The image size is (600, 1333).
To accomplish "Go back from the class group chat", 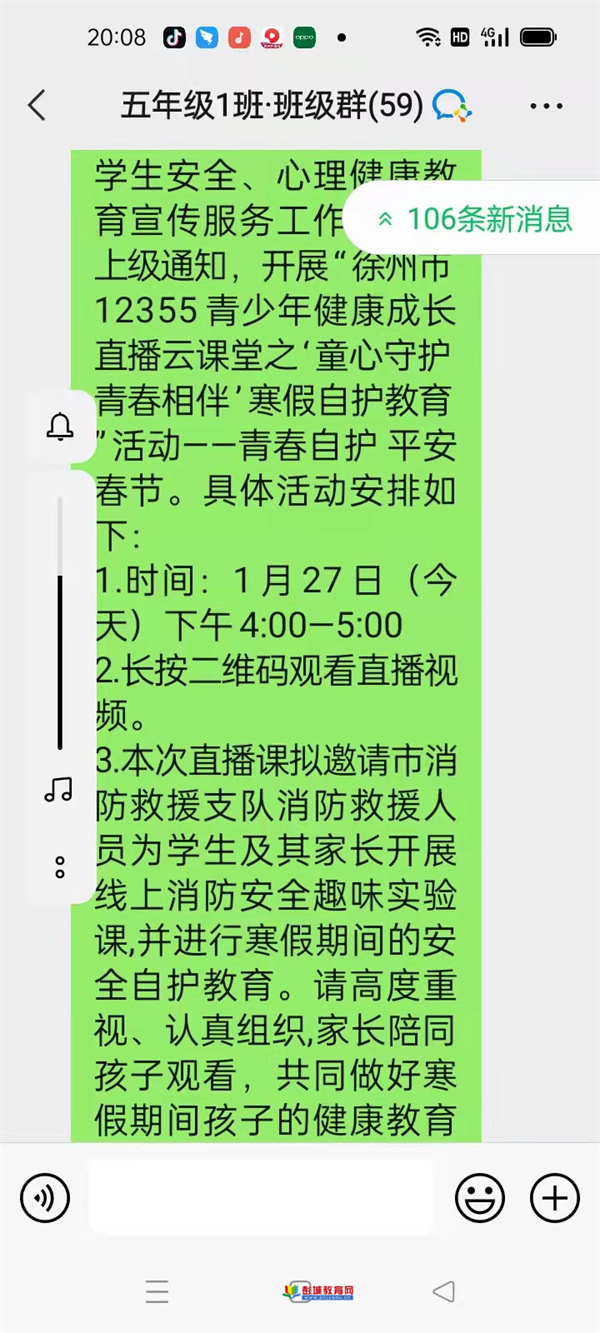I will click(x=37, y=105).
